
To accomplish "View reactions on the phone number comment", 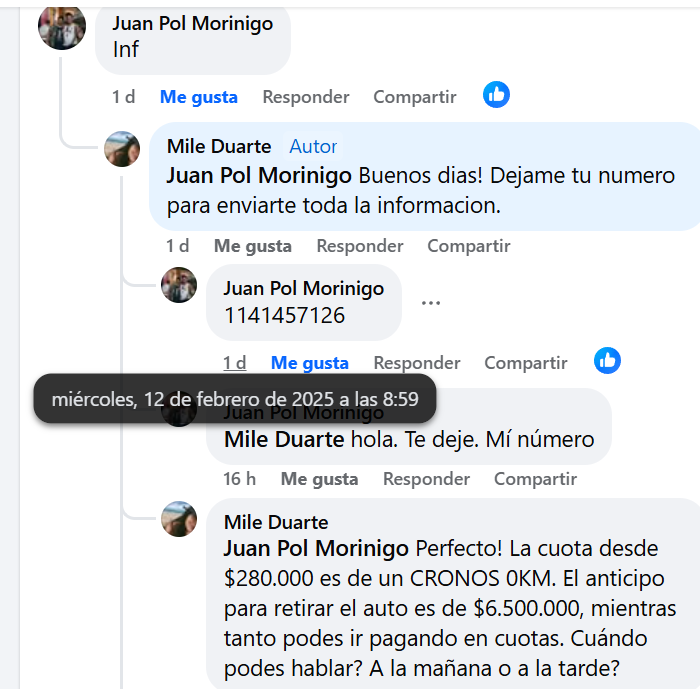I will 607,361.
